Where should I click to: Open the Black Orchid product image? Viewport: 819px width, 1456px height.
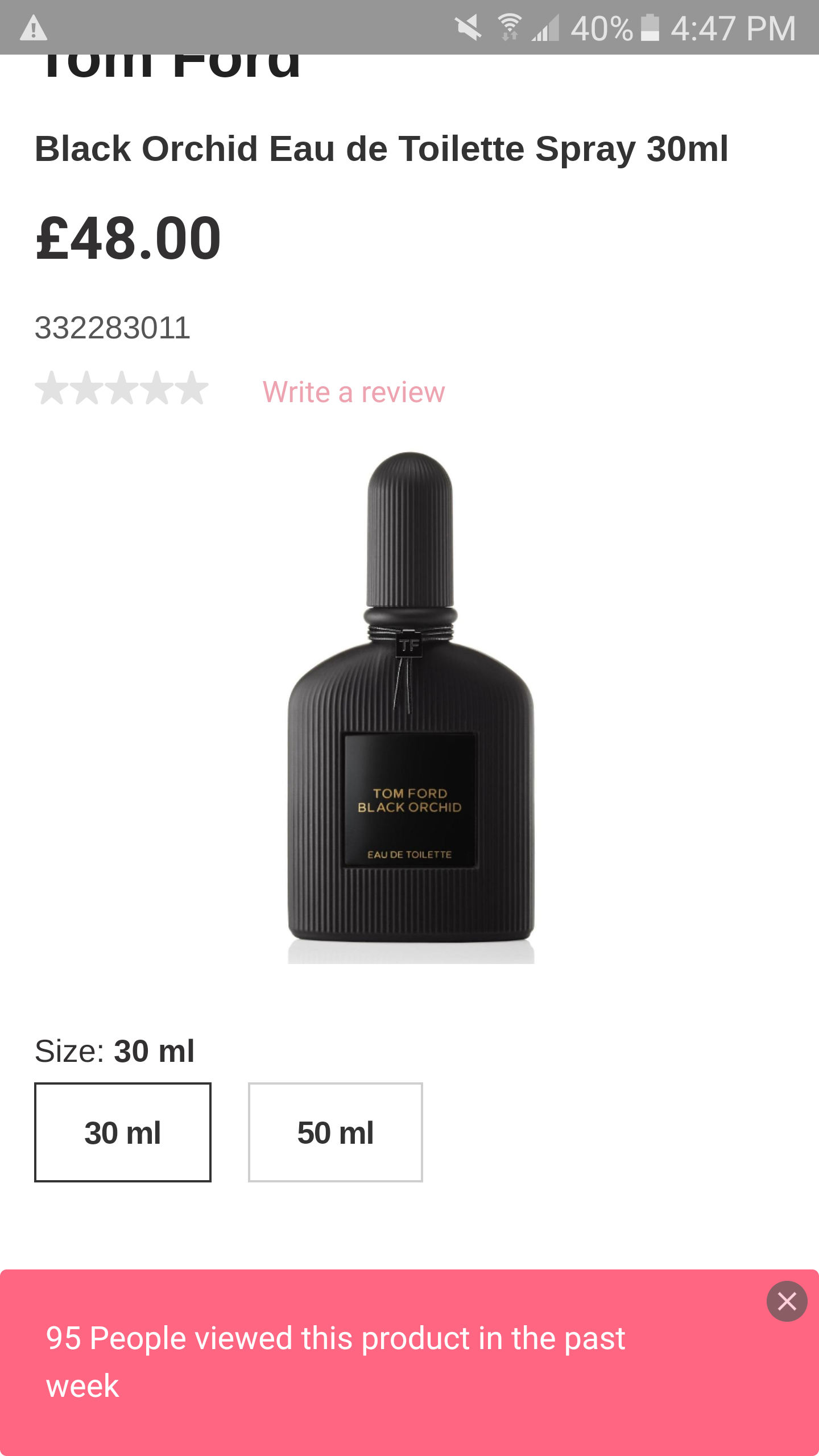(411, 705)
